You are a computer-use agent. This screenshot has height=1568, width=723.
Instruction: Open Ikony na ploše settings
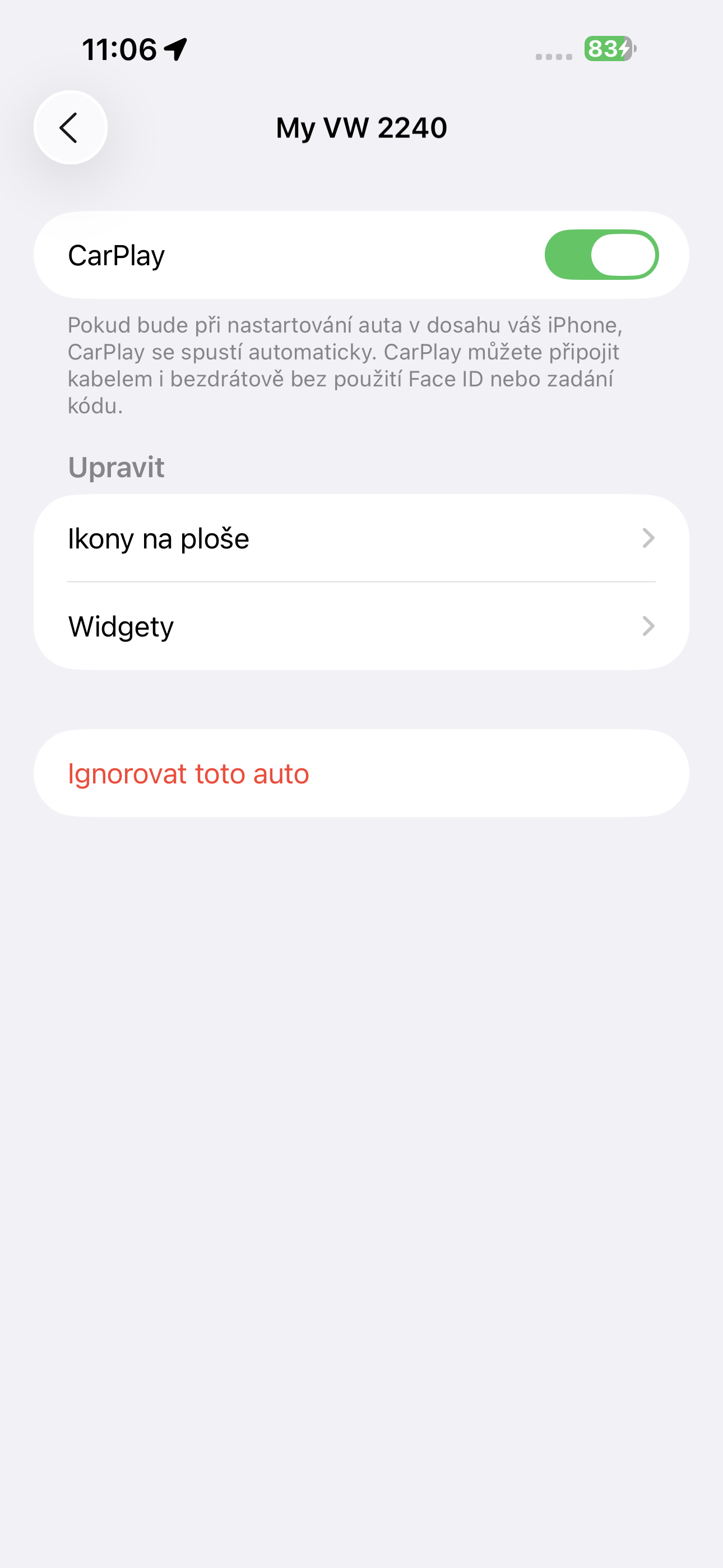click(x=361, y=539)
